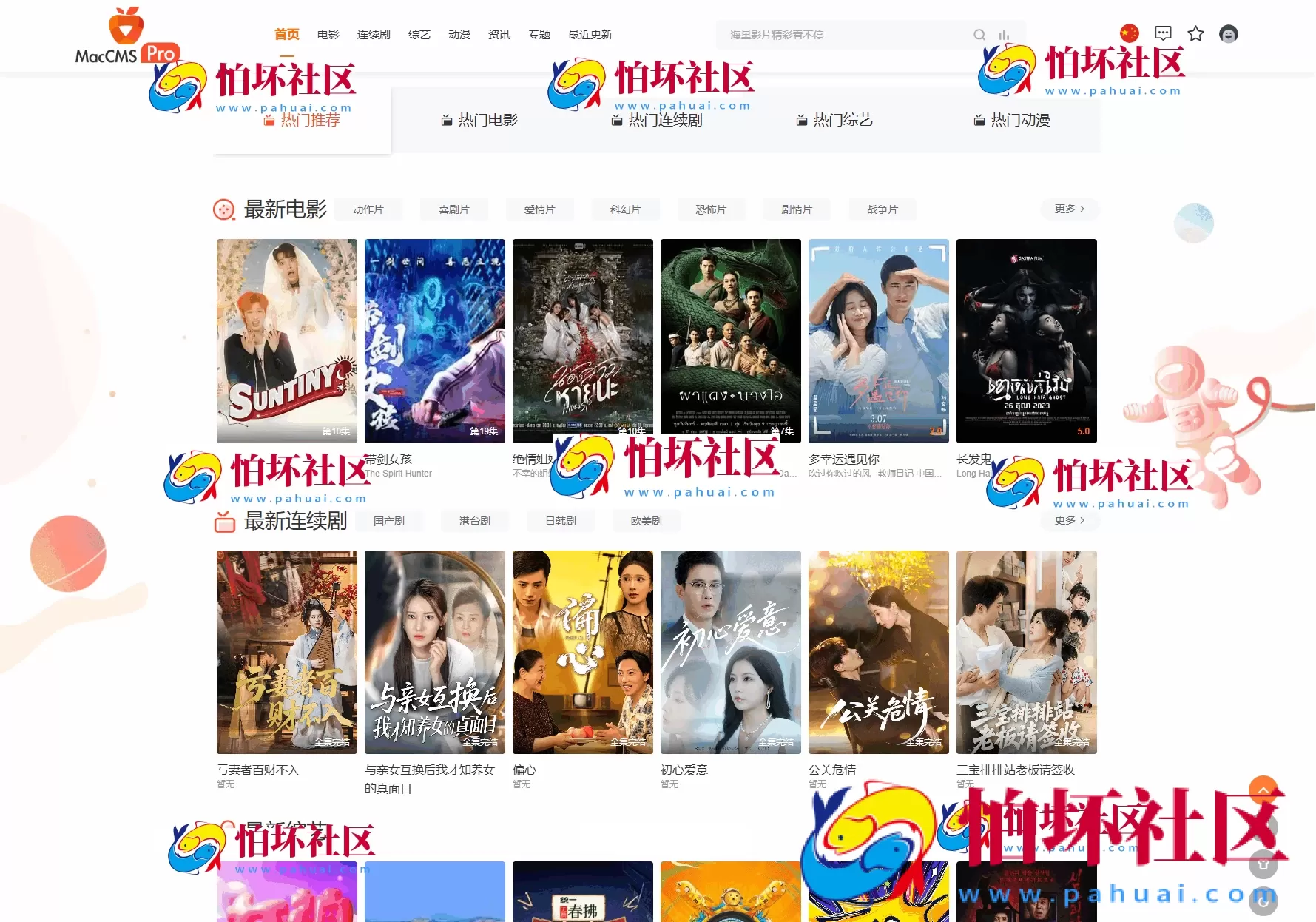Image resolution: width=1316 pixels, height=922 pixels.
Task: Show the 热门动漫 tab
Action: (x=1013, y=120)
